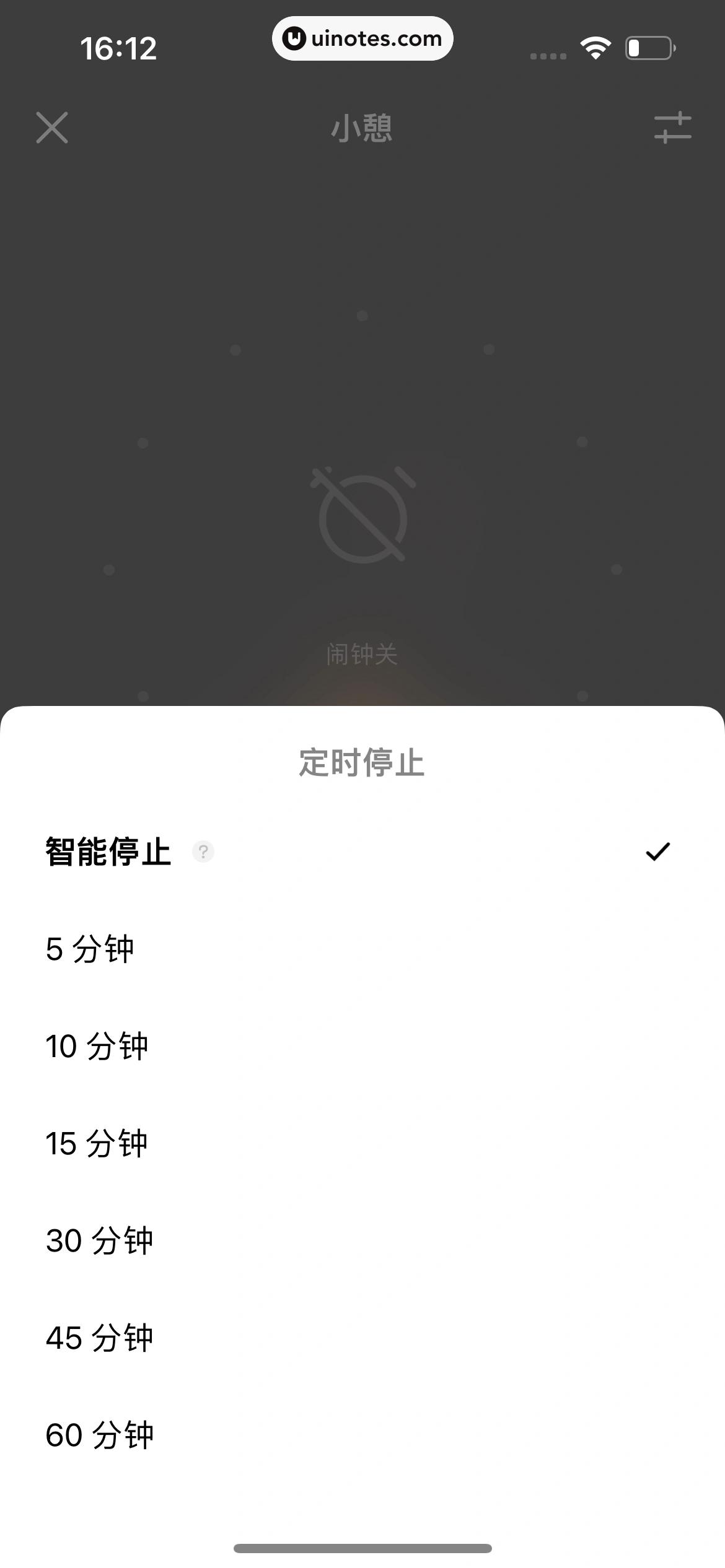Select the 智能停止 smart stop option
The height and width of the screenshot is (1568, 725).
(x=107, y=852)
